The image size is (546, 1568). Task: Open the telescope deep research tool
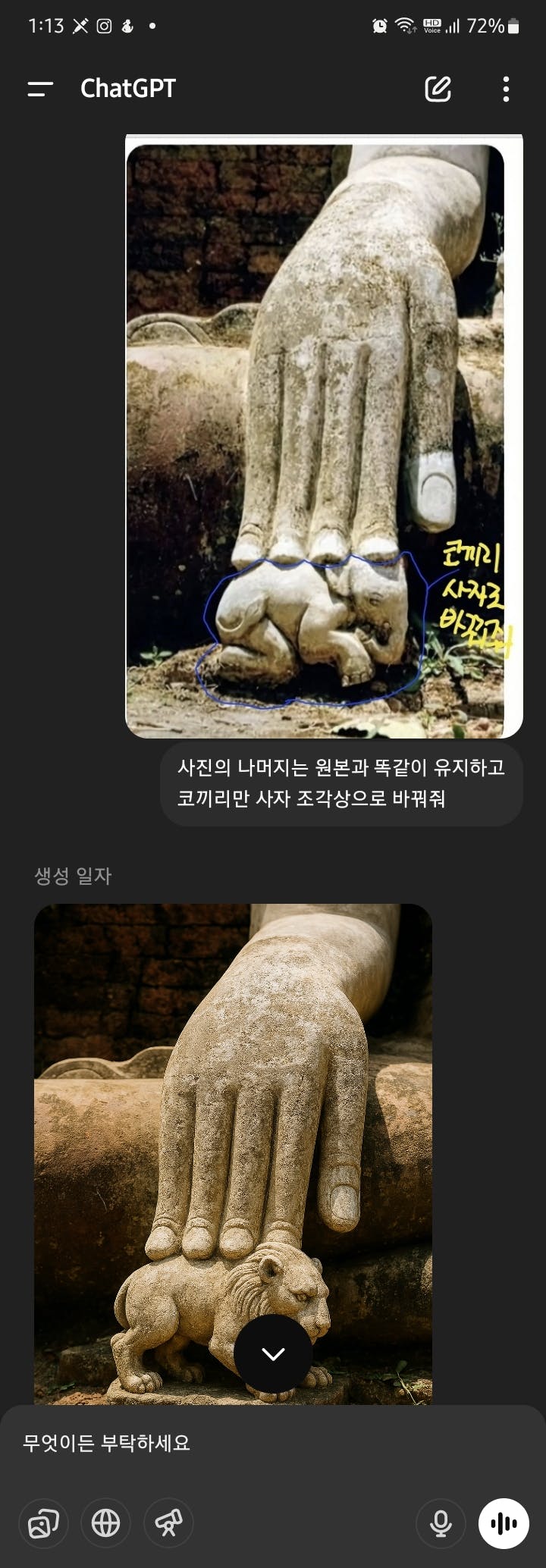[168, 1522]
